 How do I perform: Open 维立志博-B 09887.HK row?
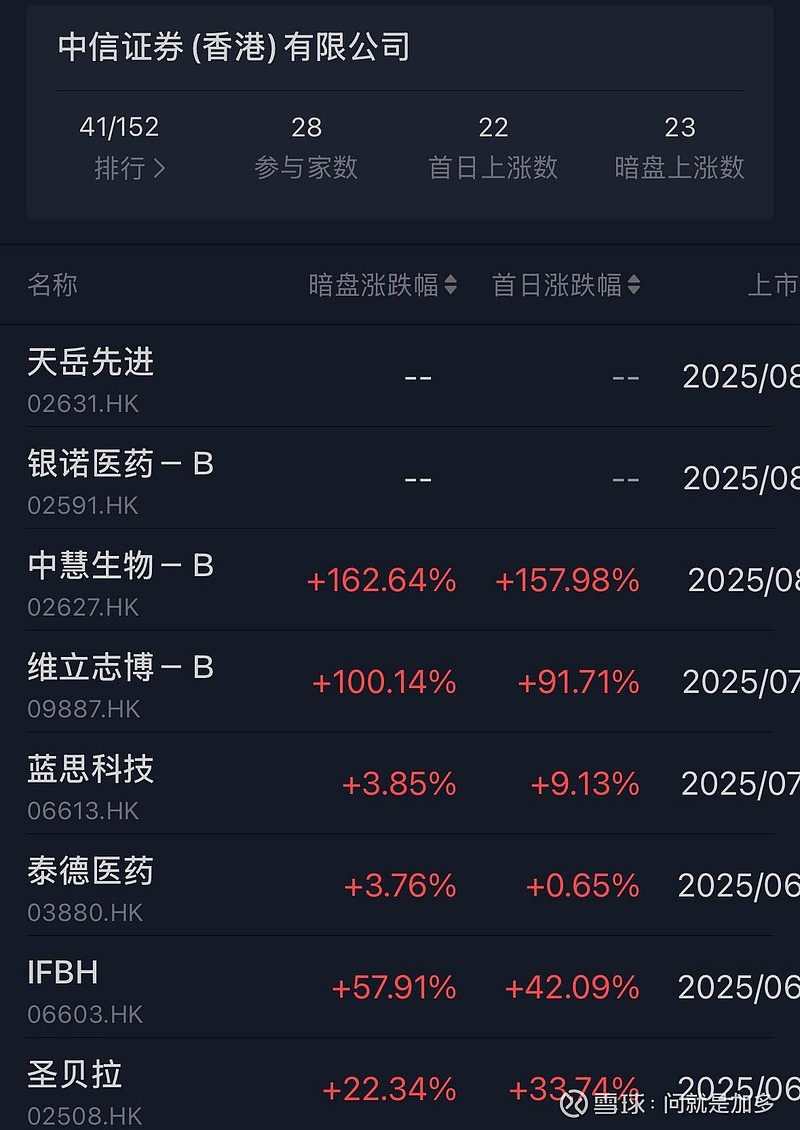coord(400,681)
